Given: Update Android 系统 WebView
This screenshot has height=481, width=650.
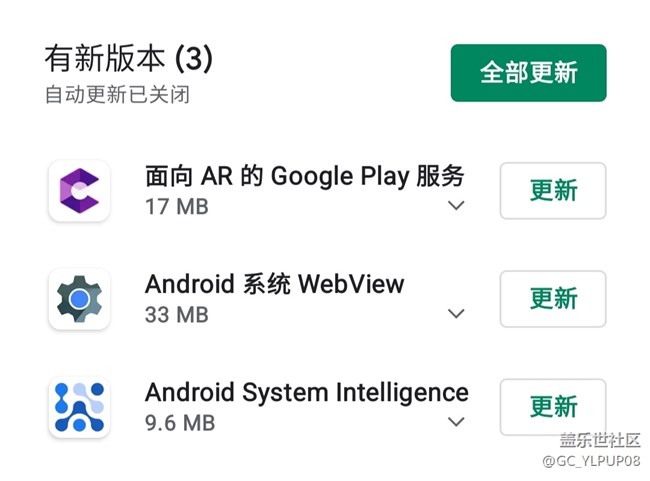Looking at the screenshot, I should click(x=553, y=298).
